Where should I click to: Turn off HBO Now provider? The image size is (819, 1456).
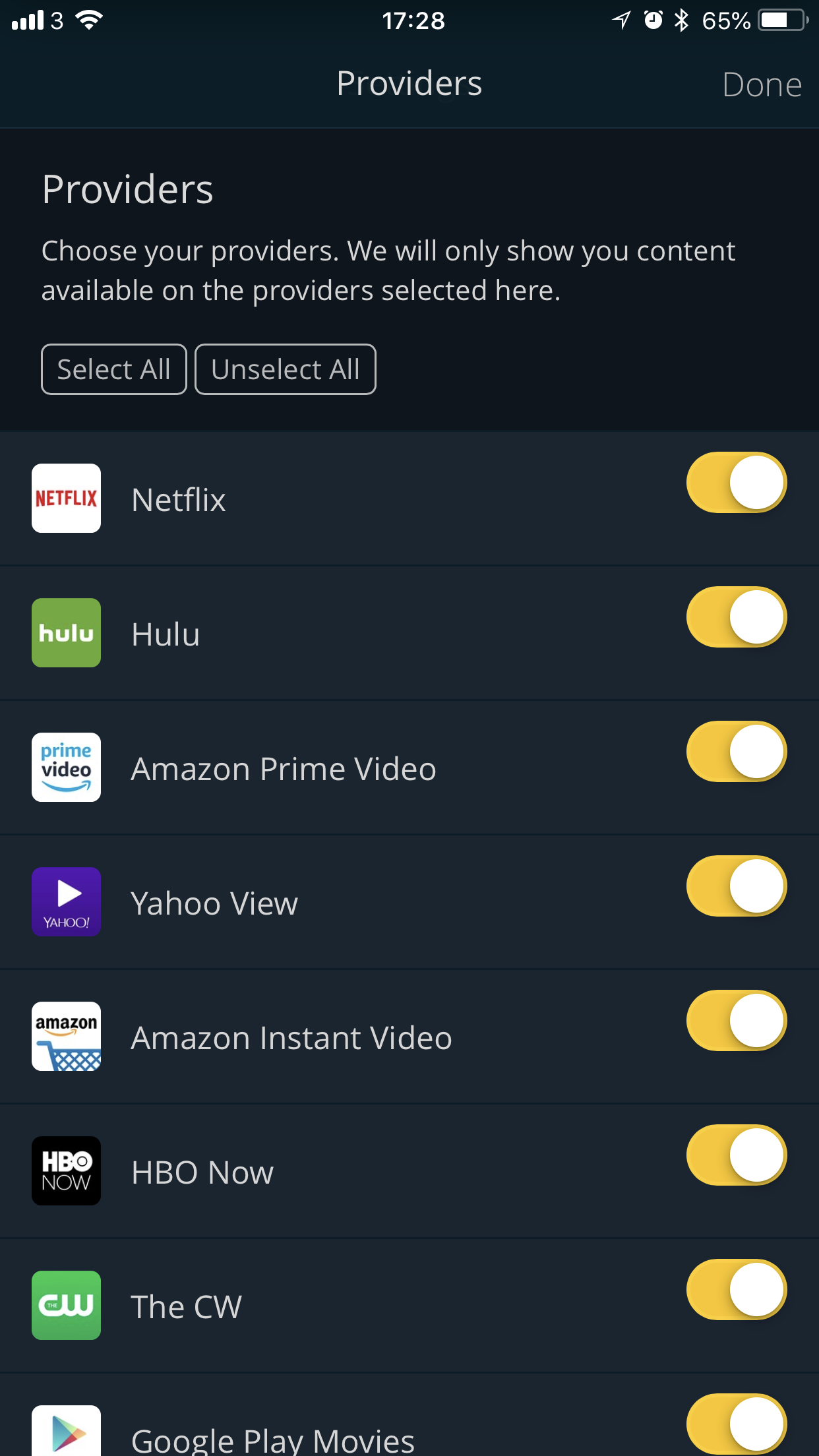pyautogui.click(x=737, y=1155)
